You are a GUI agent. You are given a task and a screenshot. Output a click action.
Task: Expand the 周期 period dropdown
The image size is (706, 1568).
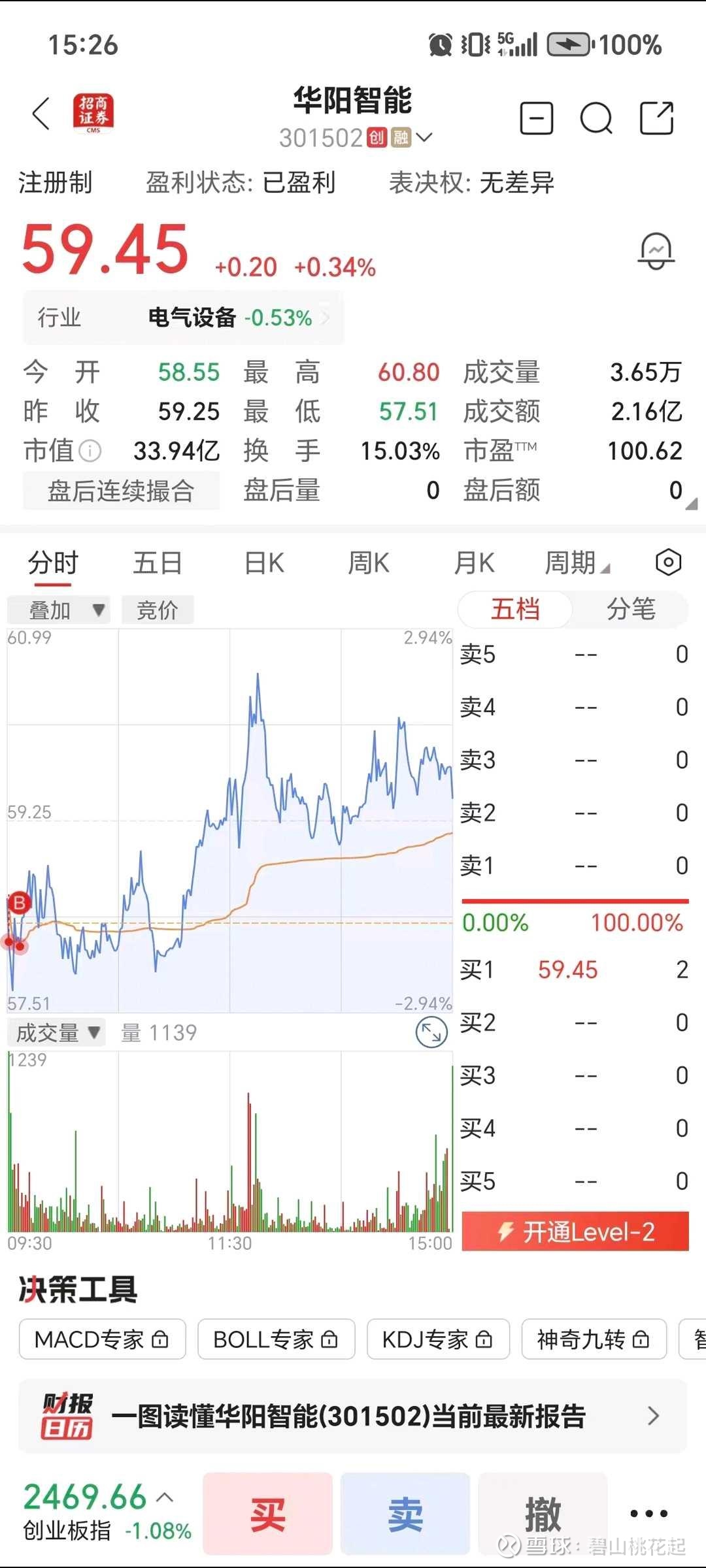pos(577,563)
